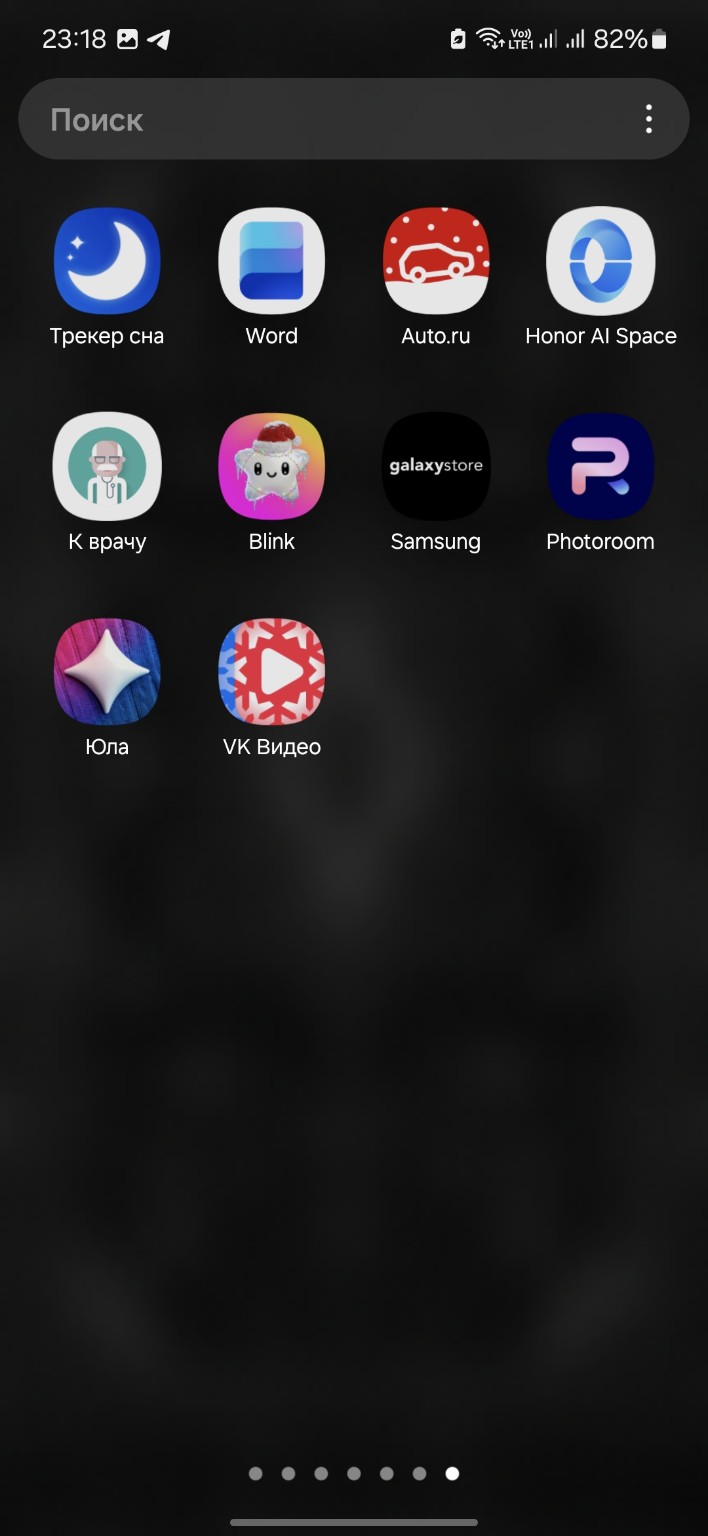Launch Auto.ru
The height and width of the screenshot is (1536, 708).
pyautogui.click(x=436, y=261)
